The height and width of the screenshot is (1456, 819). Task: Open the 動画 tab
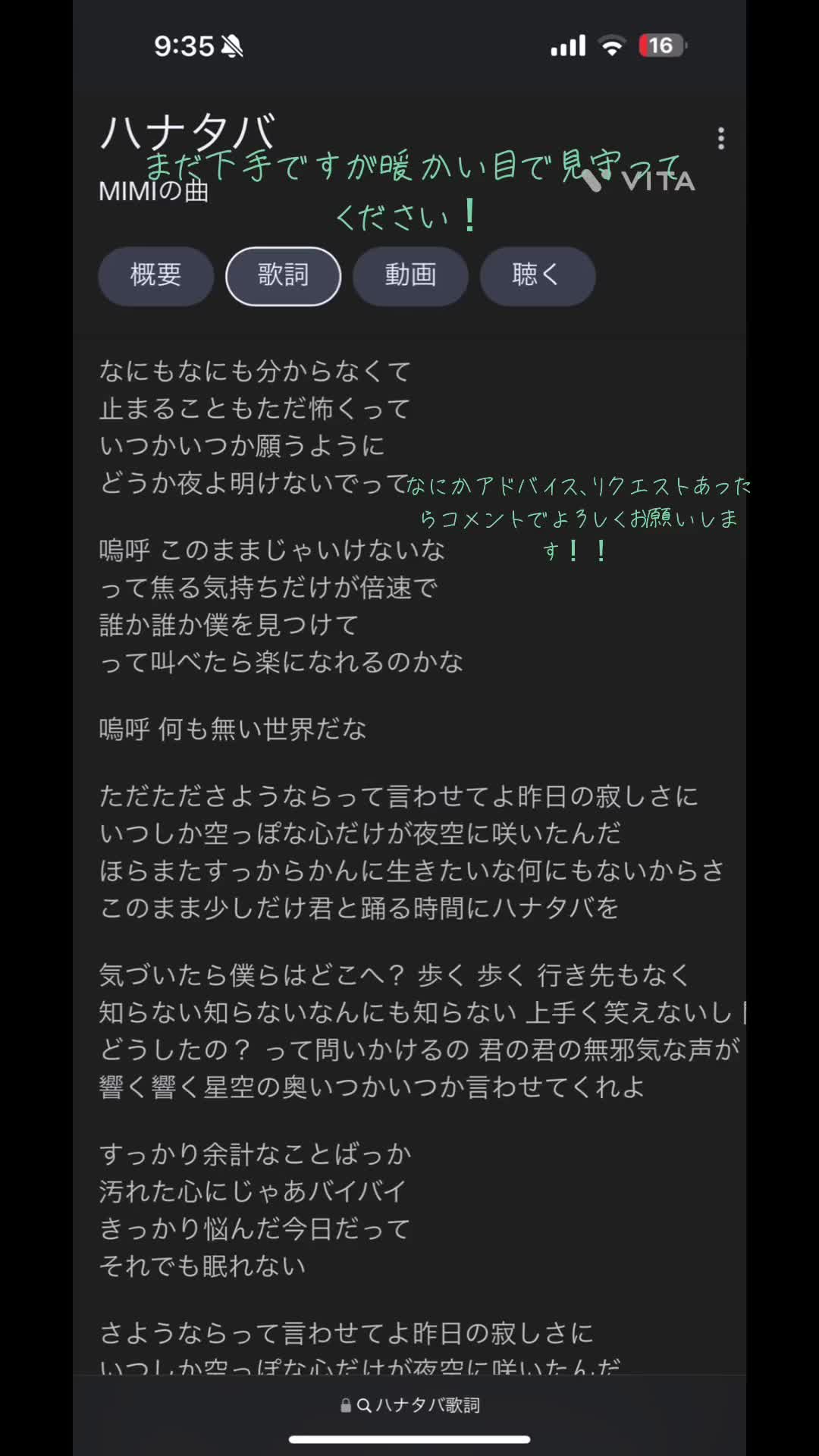[410, 275]
